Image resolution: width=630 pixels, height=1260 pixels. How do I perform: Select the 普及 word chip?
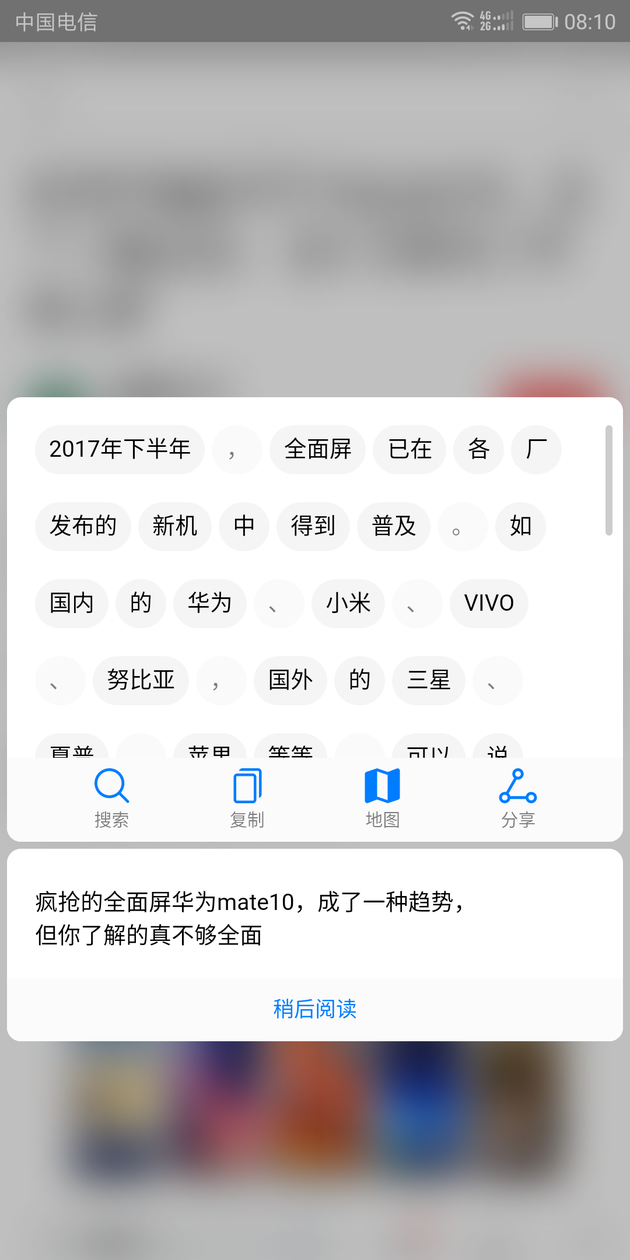pos(394,526)
